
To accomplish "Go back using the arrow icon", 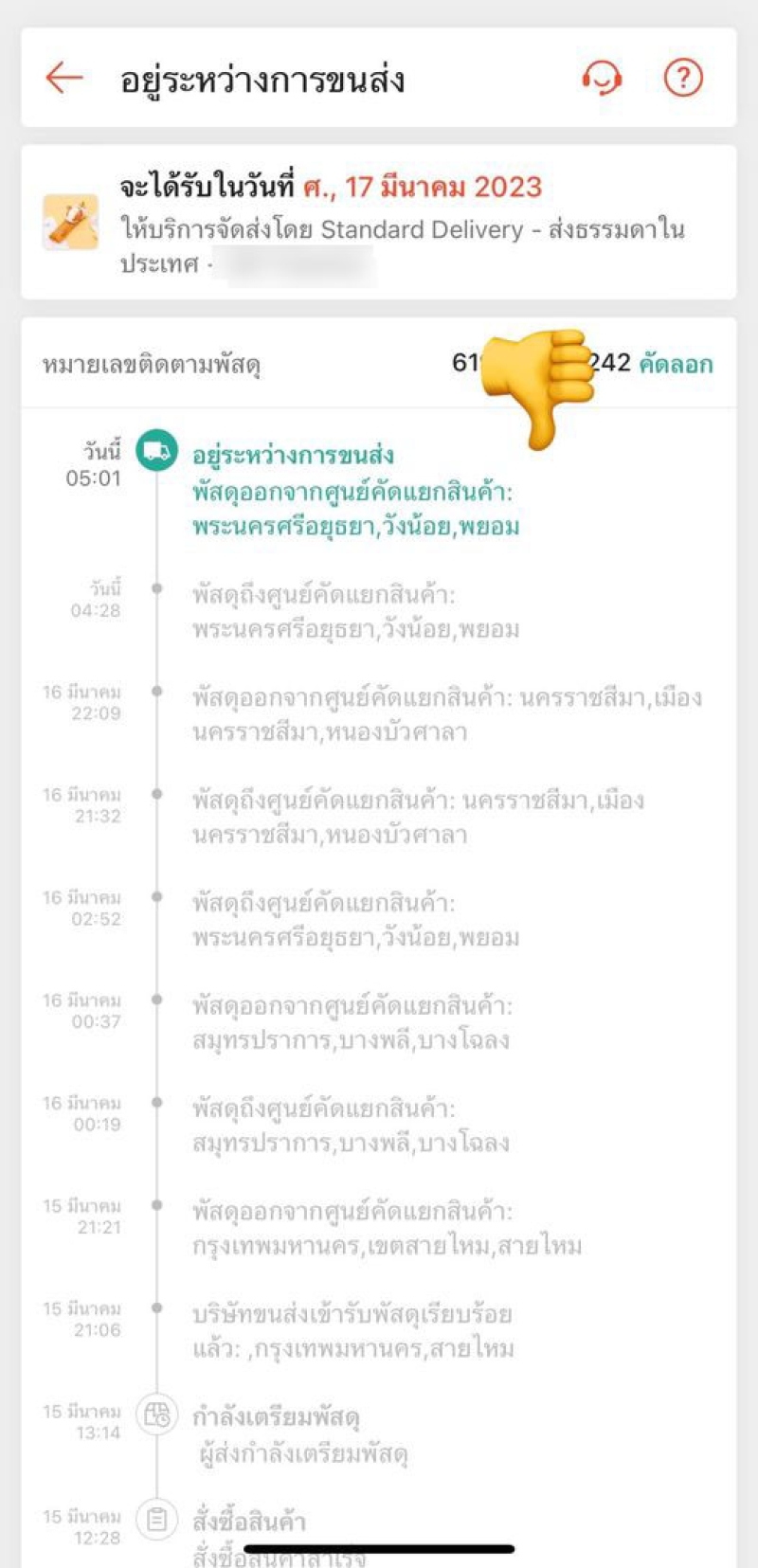I will coord(64,78).
